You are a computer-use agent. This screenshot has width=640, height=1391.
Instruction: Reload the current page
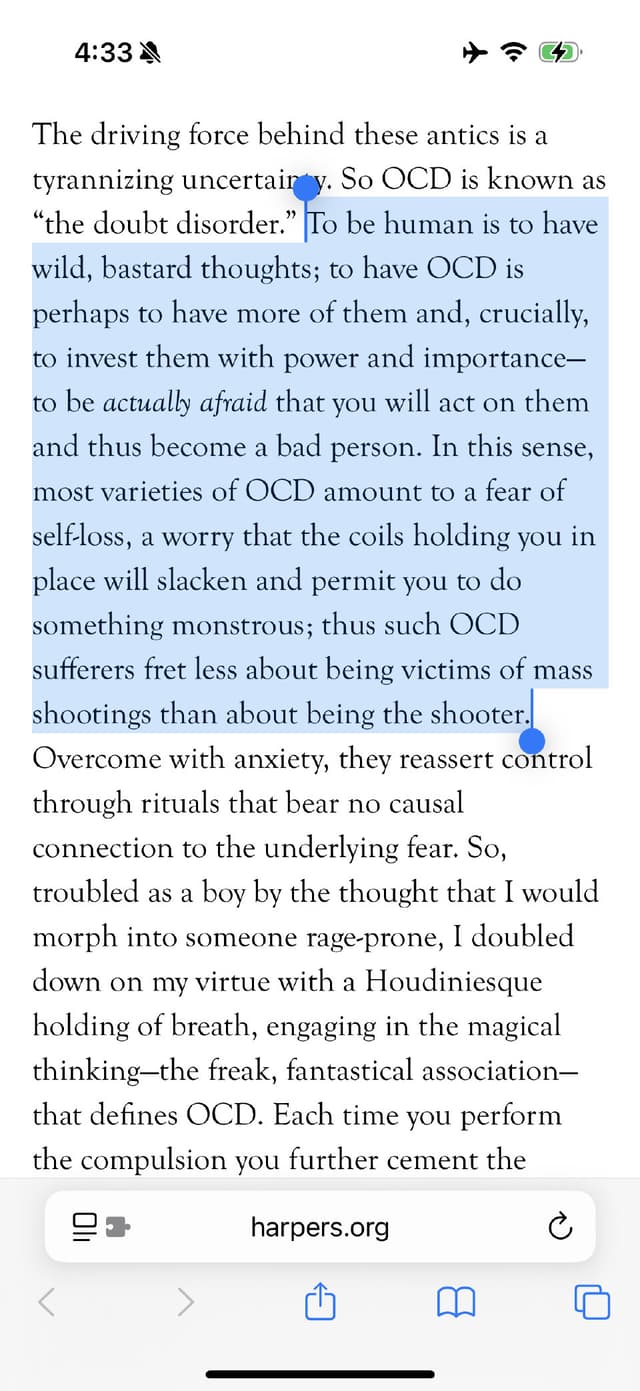[561, 1226]
